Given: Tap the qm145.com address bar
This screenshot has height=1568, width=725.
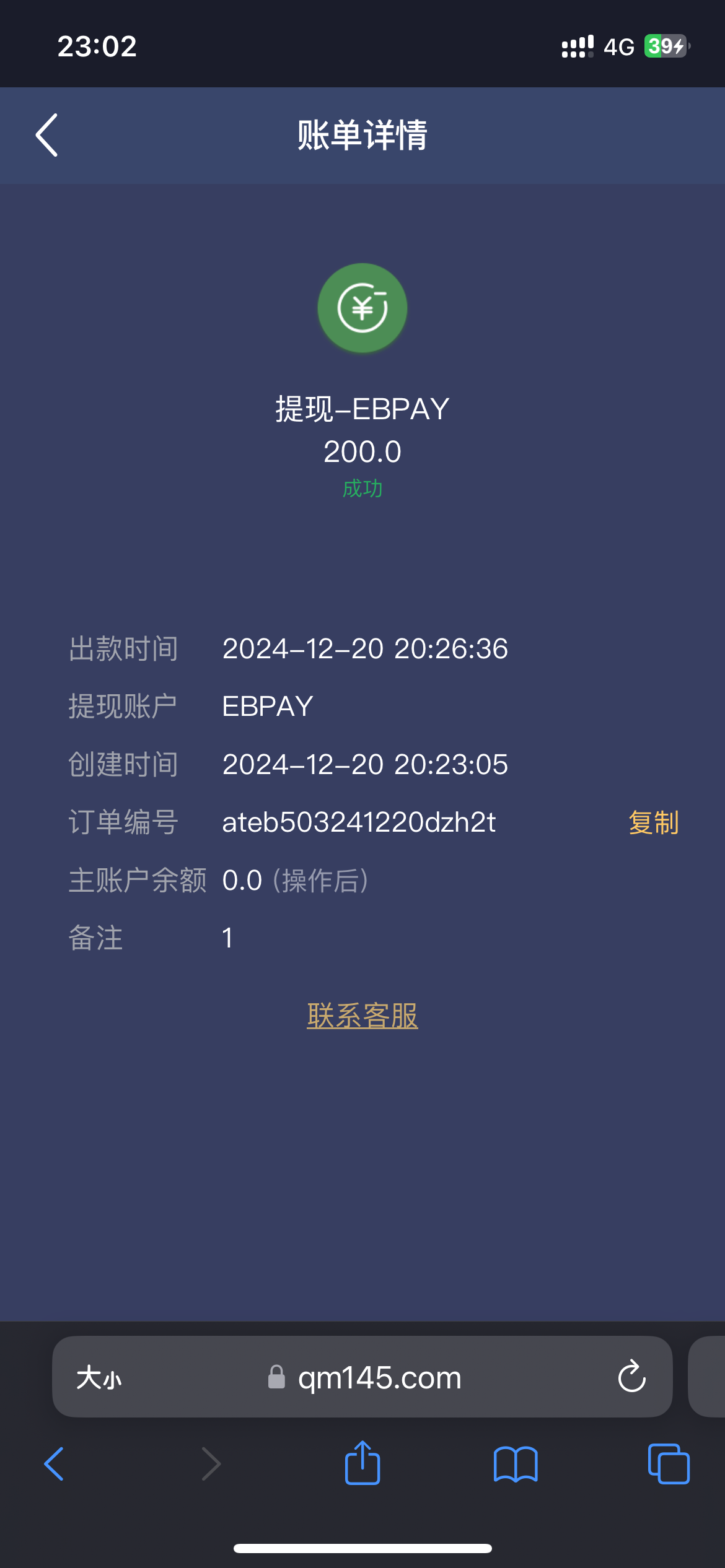Looking at the screenshot, I should (378, 1377).
